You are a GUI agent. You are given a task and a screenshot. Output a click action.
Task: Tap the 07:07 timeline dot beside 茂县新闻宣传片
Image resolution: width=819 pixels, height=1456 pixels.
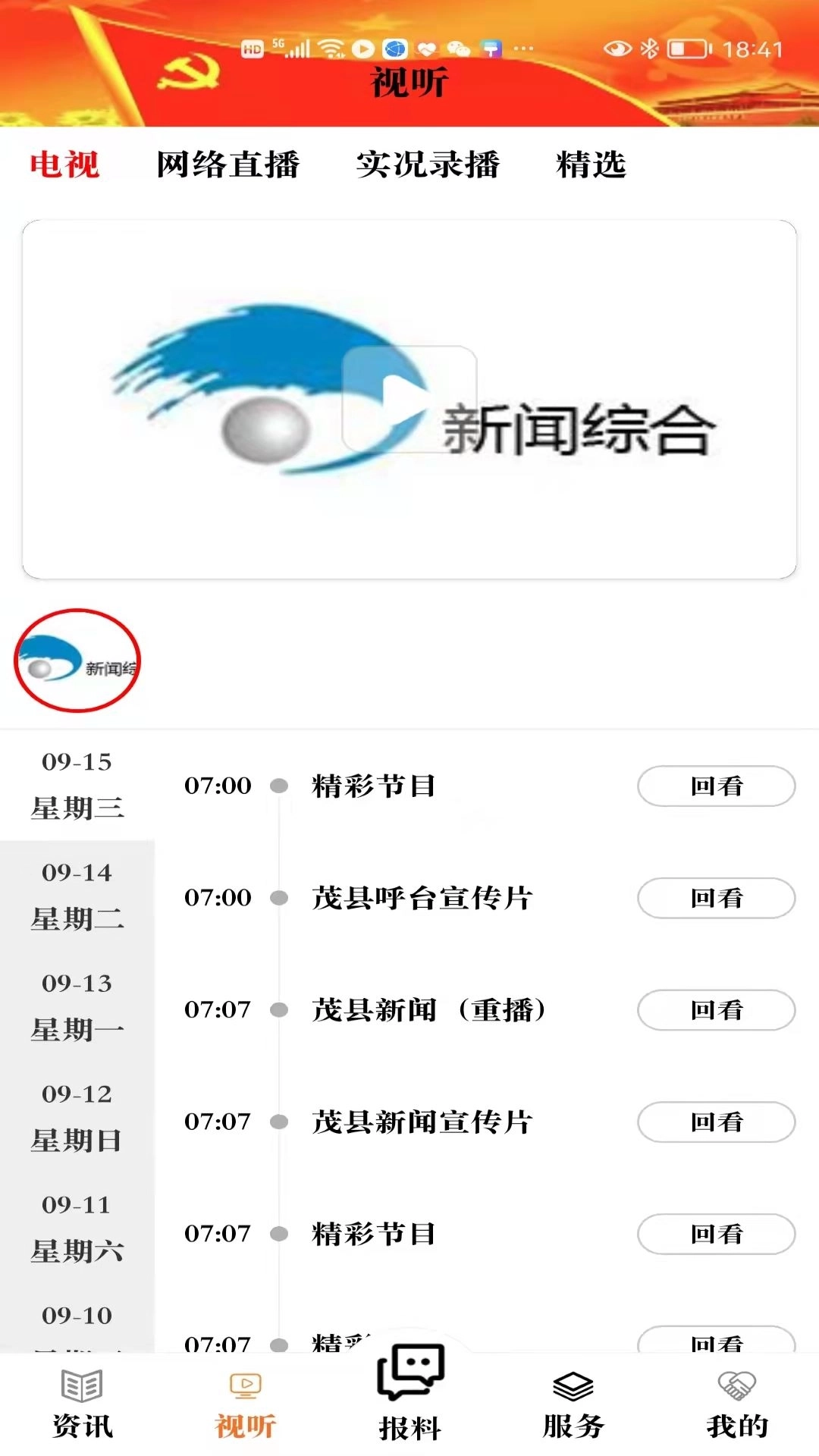280,1122
